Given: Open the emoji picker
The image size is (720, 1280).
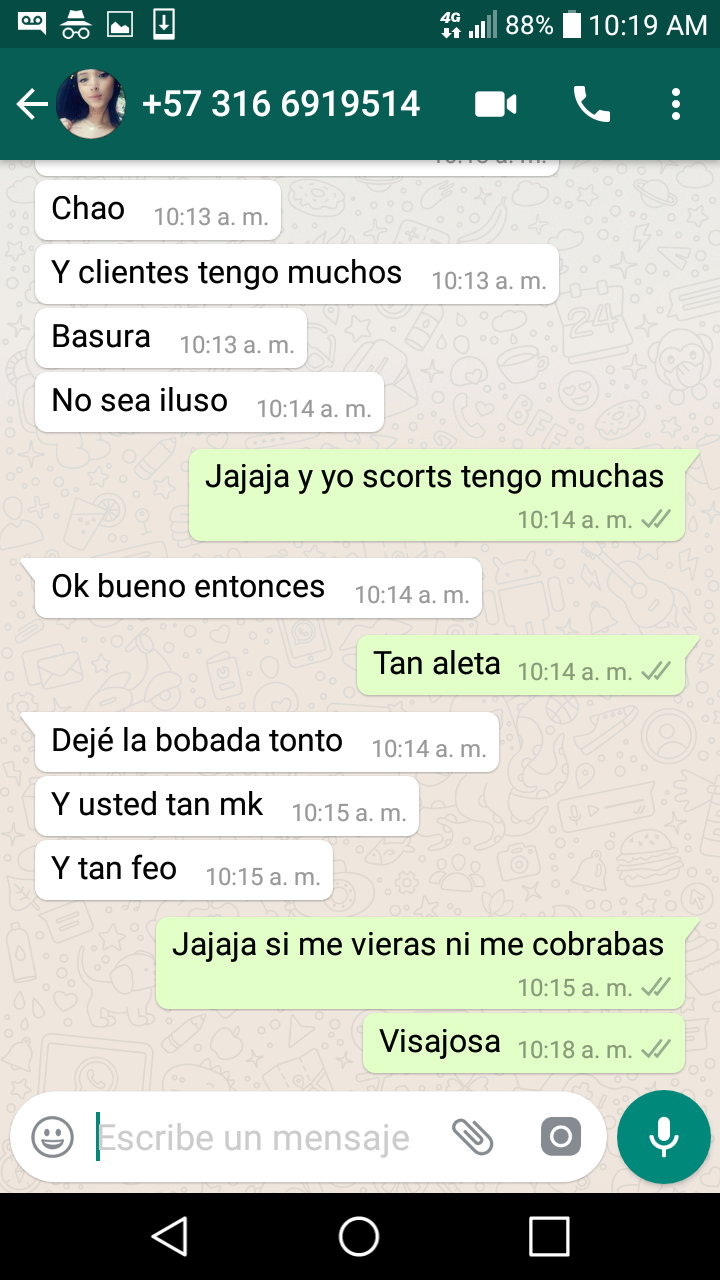Looking at the screenshot, I should (x=53, y=1137).
